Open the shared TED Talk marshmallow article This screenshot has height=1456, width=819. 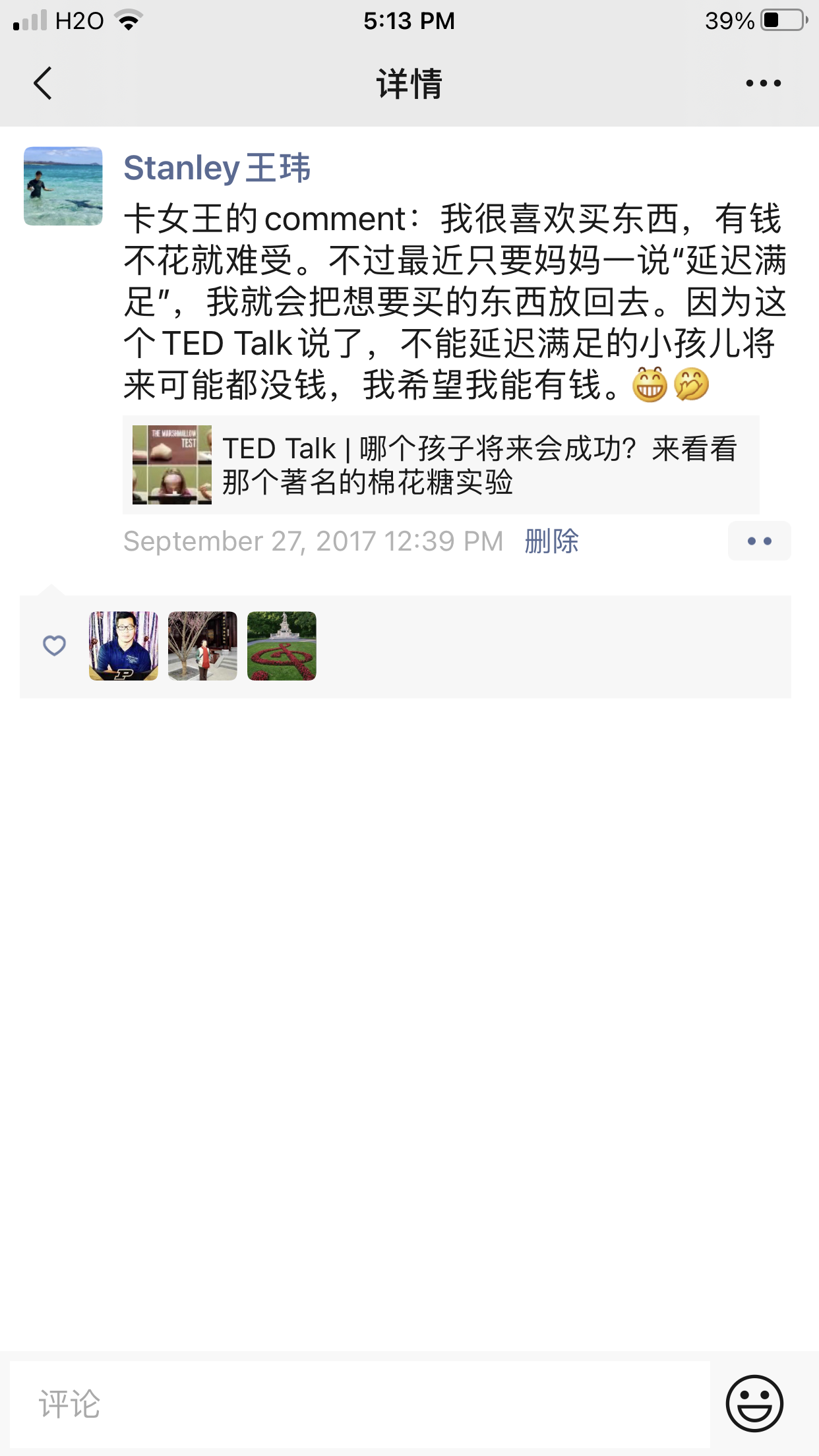coord(440,465)
